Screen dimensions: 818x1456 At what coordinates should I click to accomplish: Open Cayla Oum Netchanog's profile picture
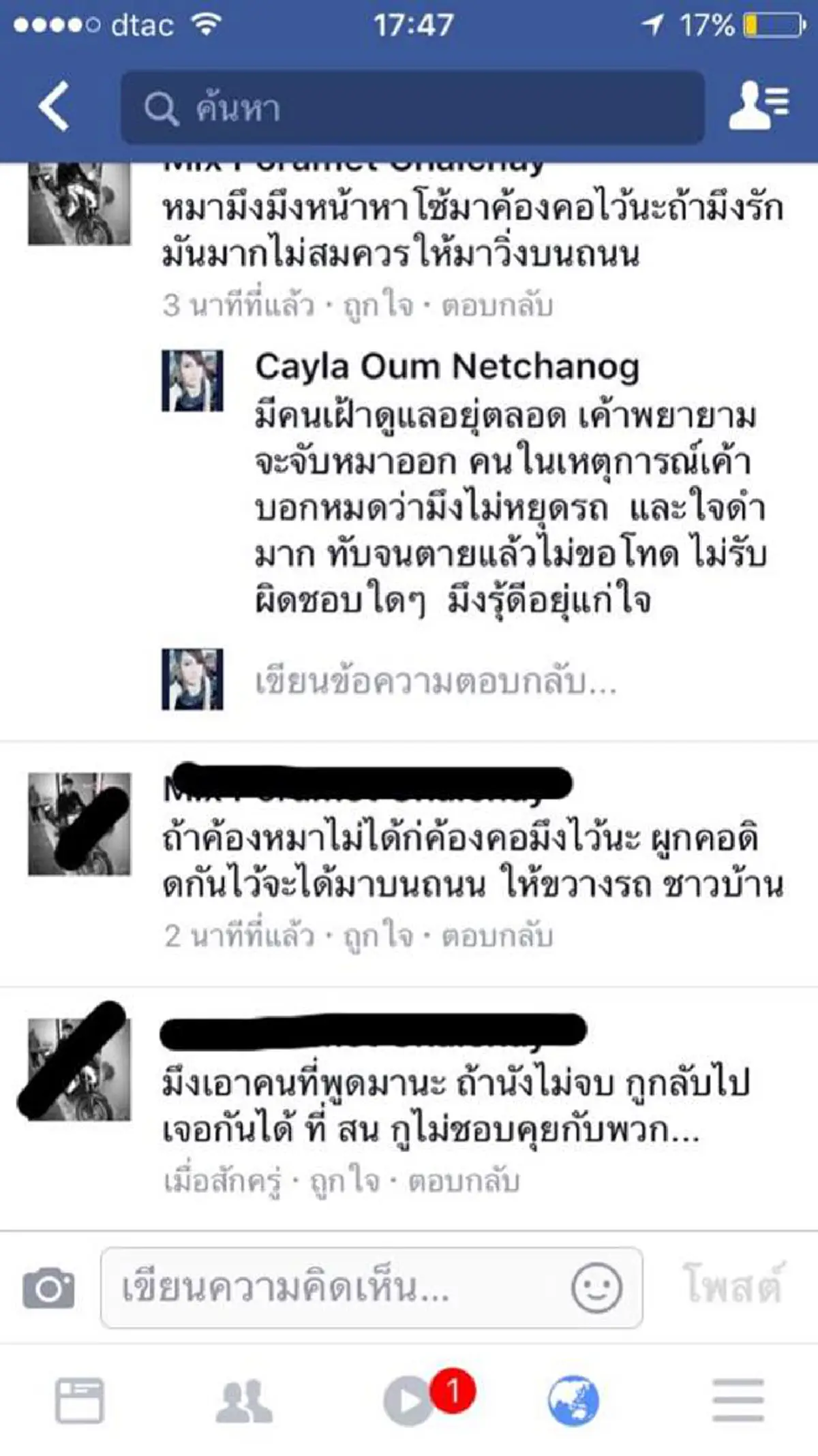[194, 379]
